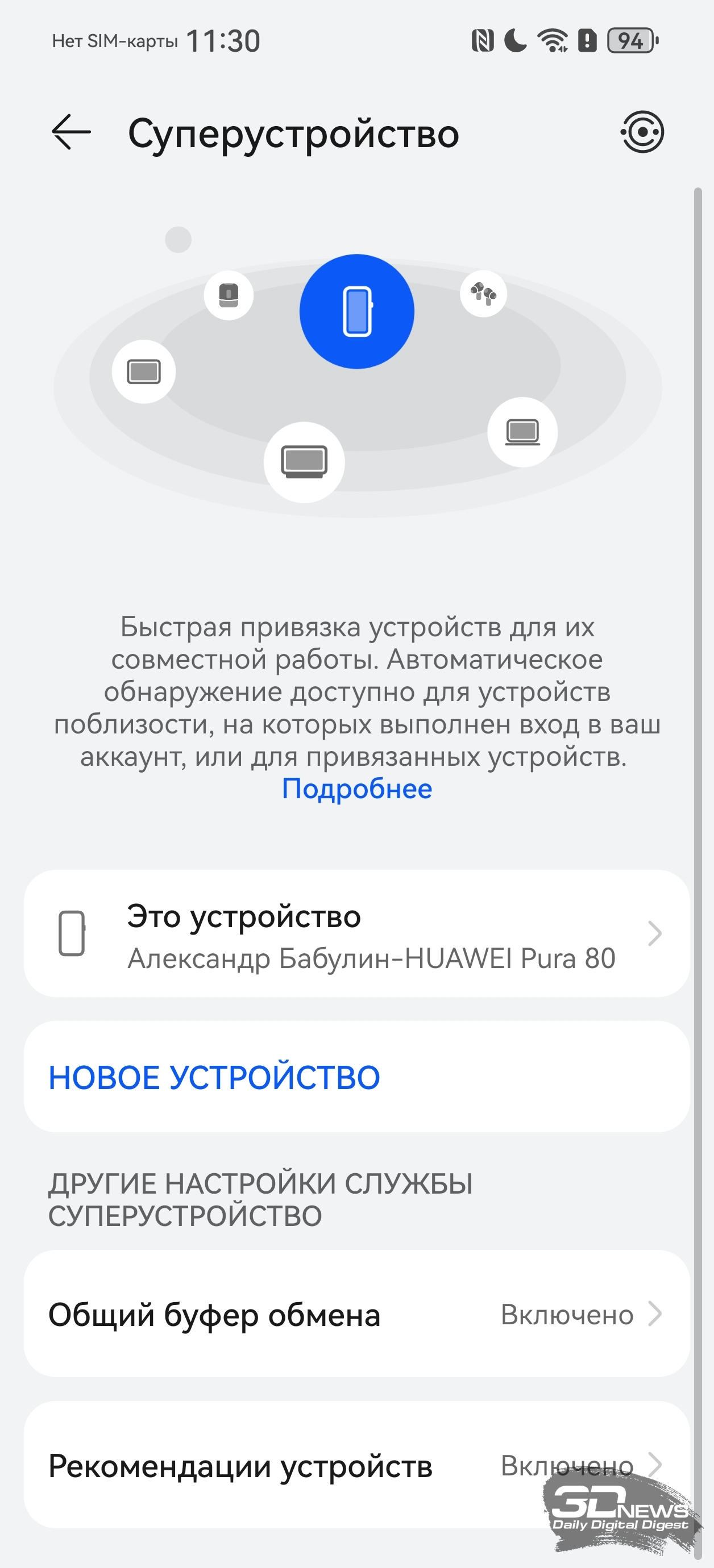
Task: Select the earbuds device bubble
Action: (x=483, y=294)
